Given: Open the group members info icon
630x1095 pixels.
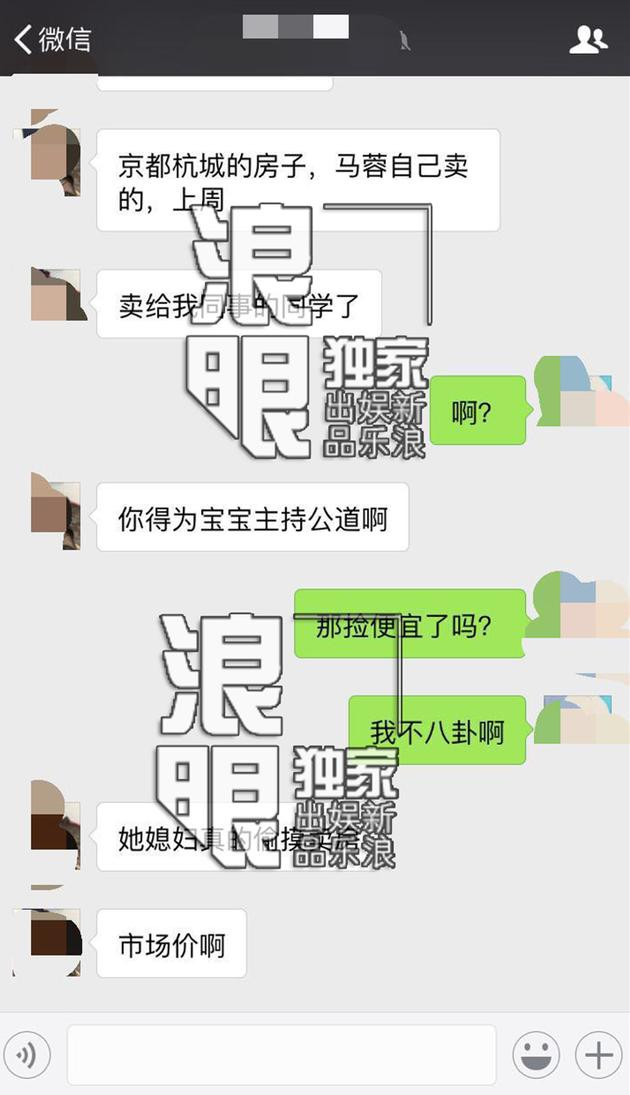Looking at the screenshot, I should tap(588, 40).
